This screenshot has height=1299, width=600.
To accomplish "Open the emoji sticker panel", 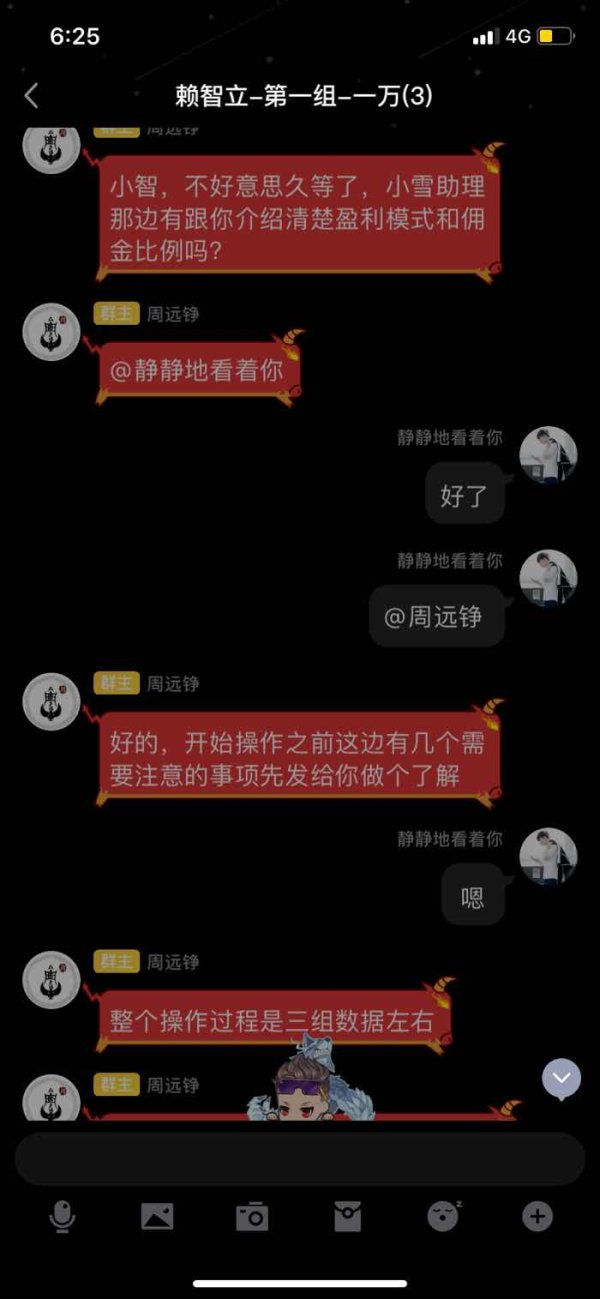I will coord(443,1216).
